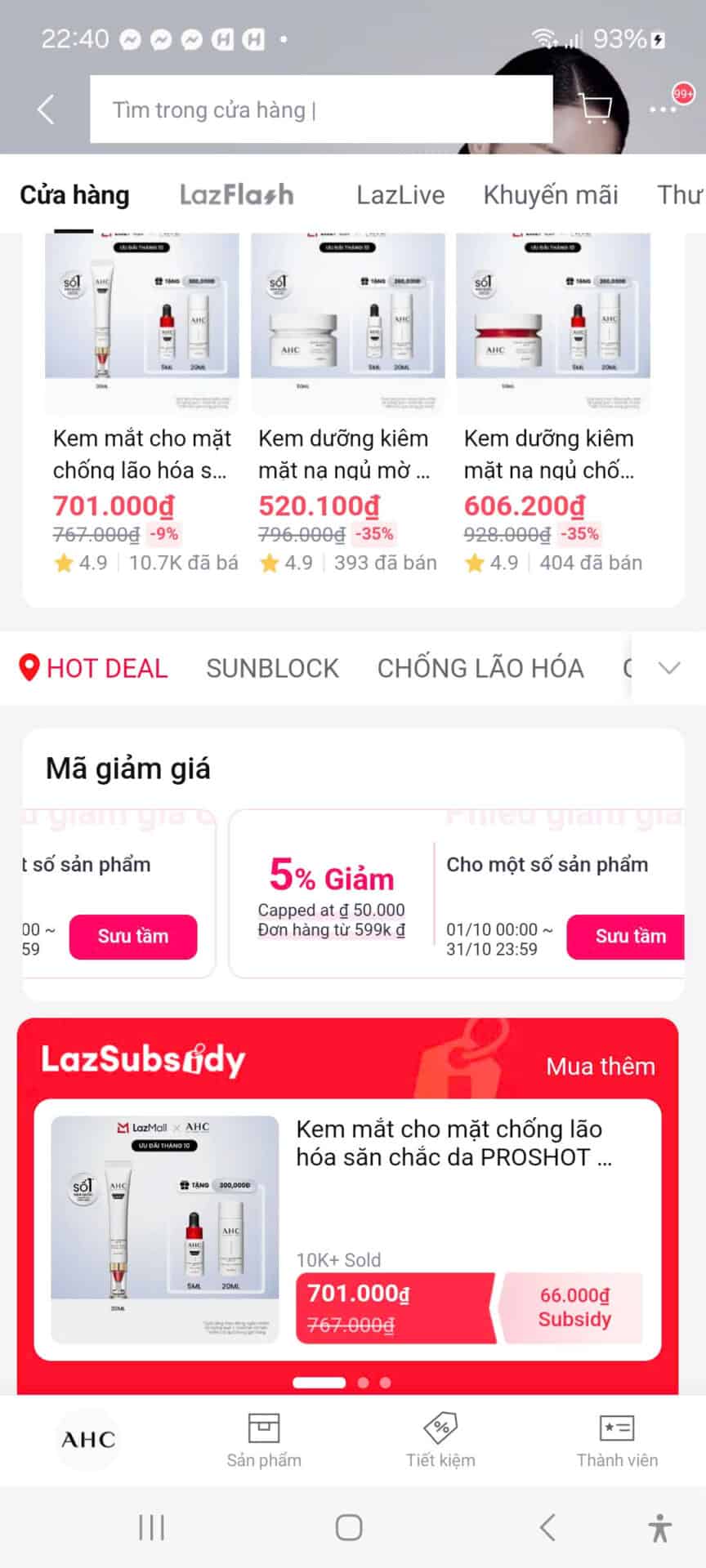The image size is (706, 1568).
Task: Switch to the Khuyến mãi tab
Action: pos(550,194)
